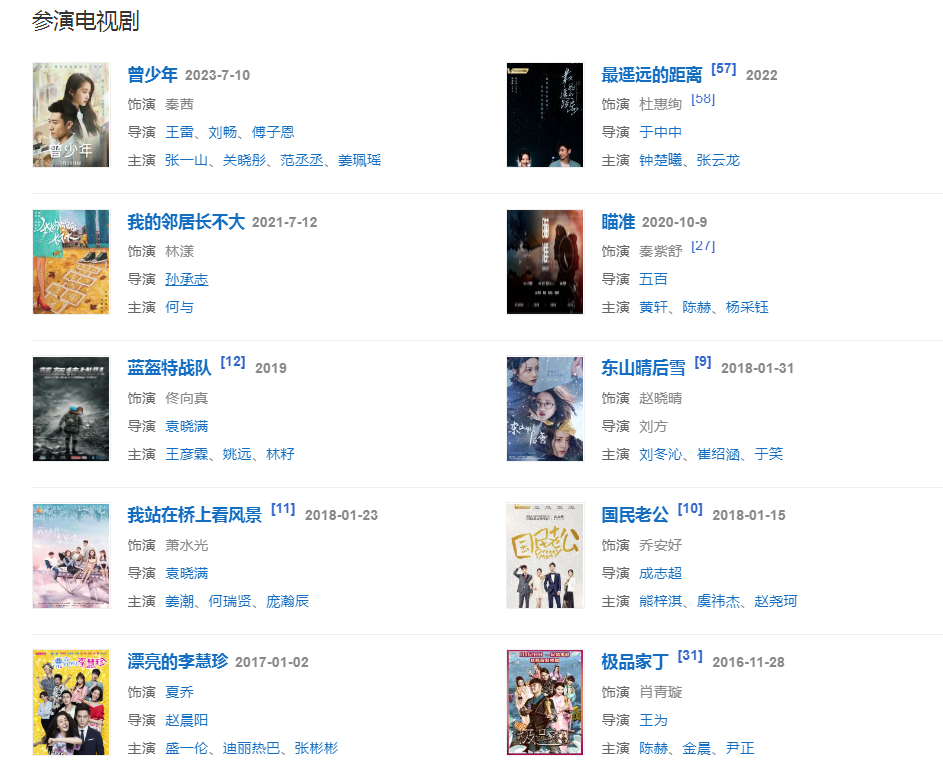Open the 我站在桥上看风景 title link
The image size is (943, 775).
tap(194, 515)
